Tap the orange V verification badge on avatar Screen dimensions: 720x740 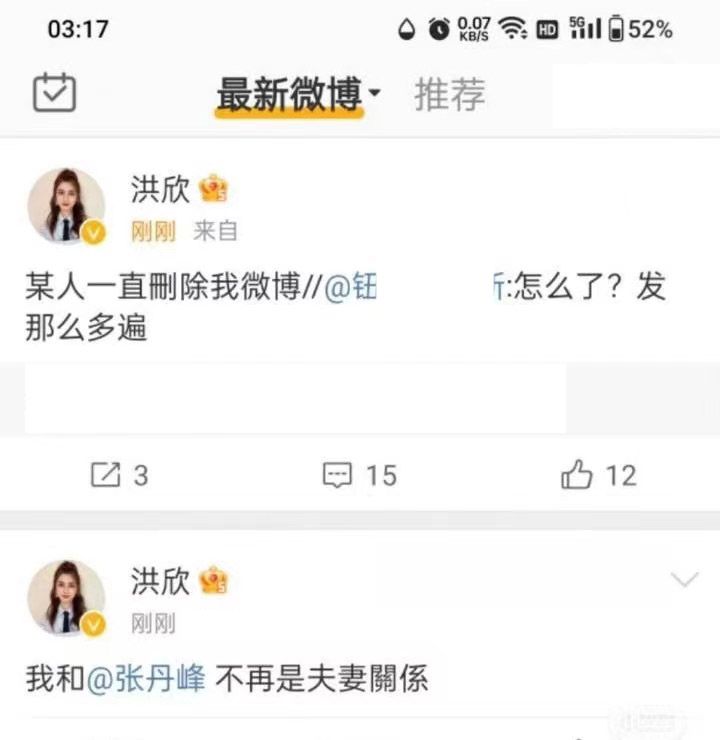coord(92,233)
